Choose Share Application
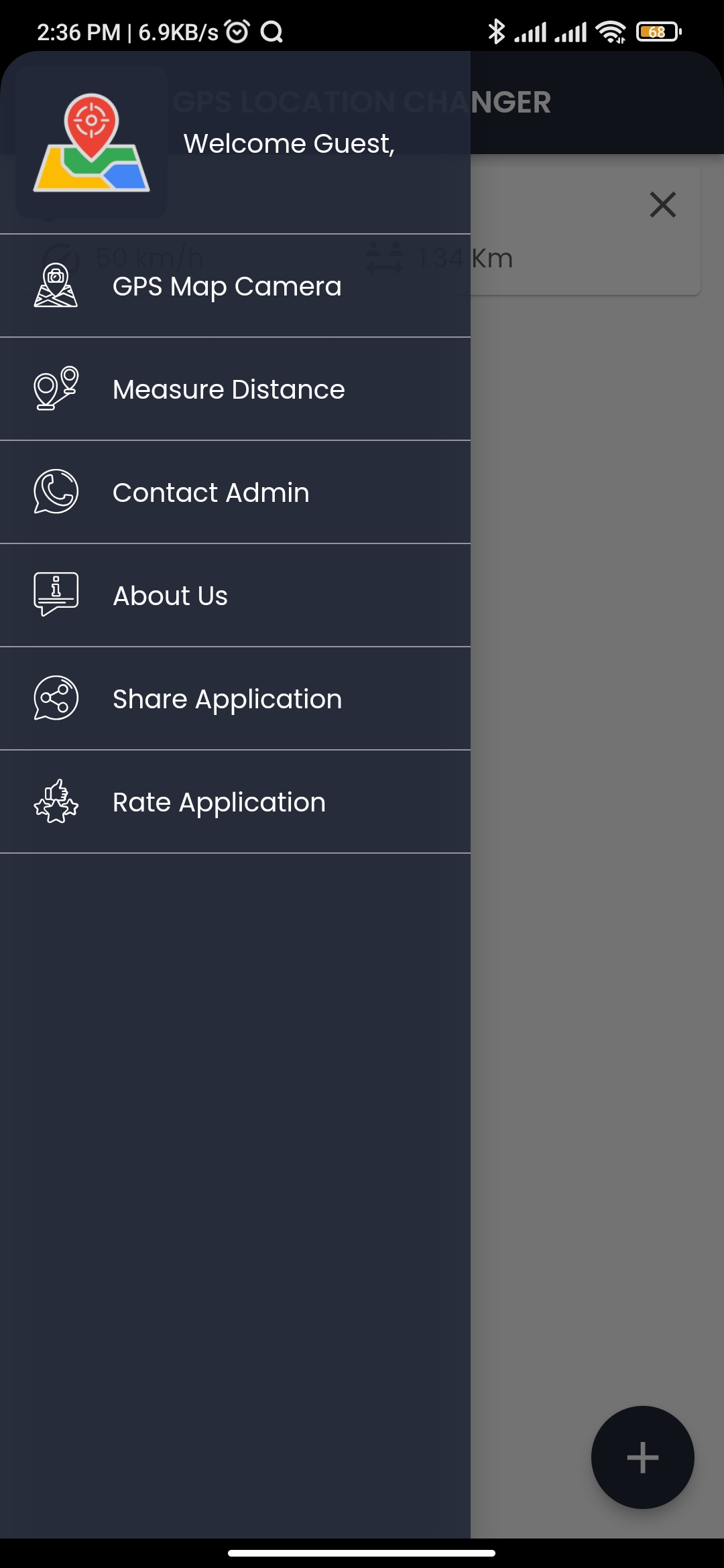Viewport: 724px width, 1568px height. pyautogui.click(x=227, y=699)
